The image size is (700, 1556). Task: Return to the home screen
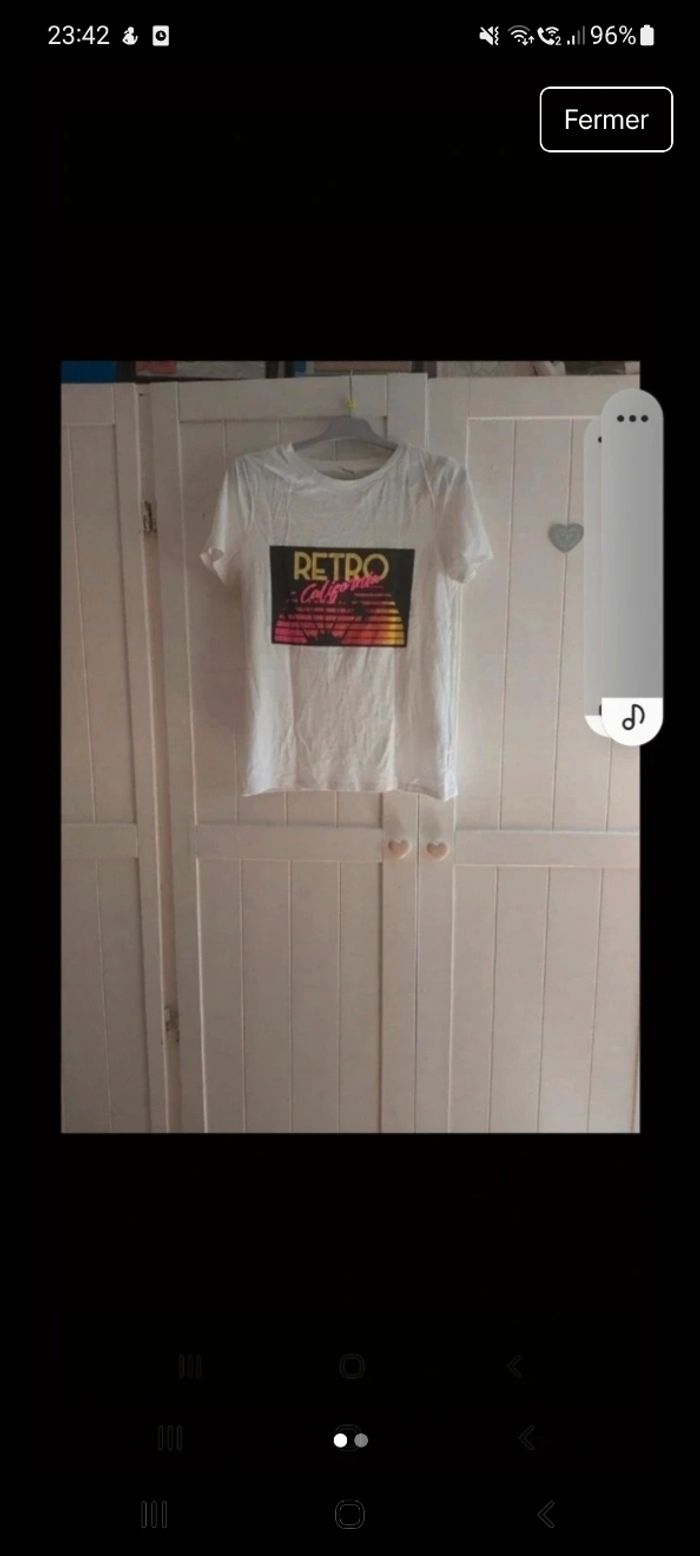[x=350, y=1514]
